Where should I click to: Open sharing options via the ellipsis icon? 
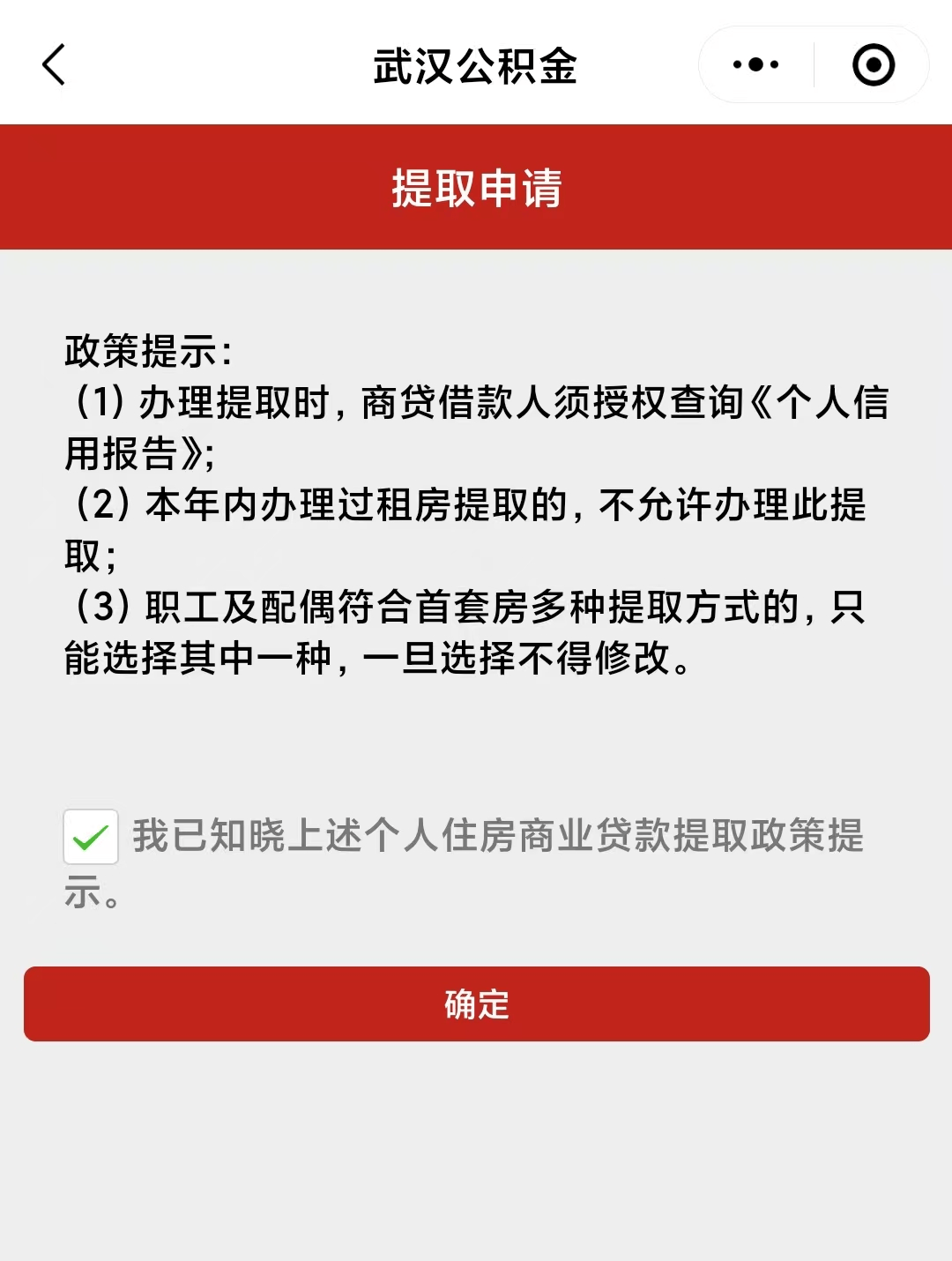click(x=754, y=64)
